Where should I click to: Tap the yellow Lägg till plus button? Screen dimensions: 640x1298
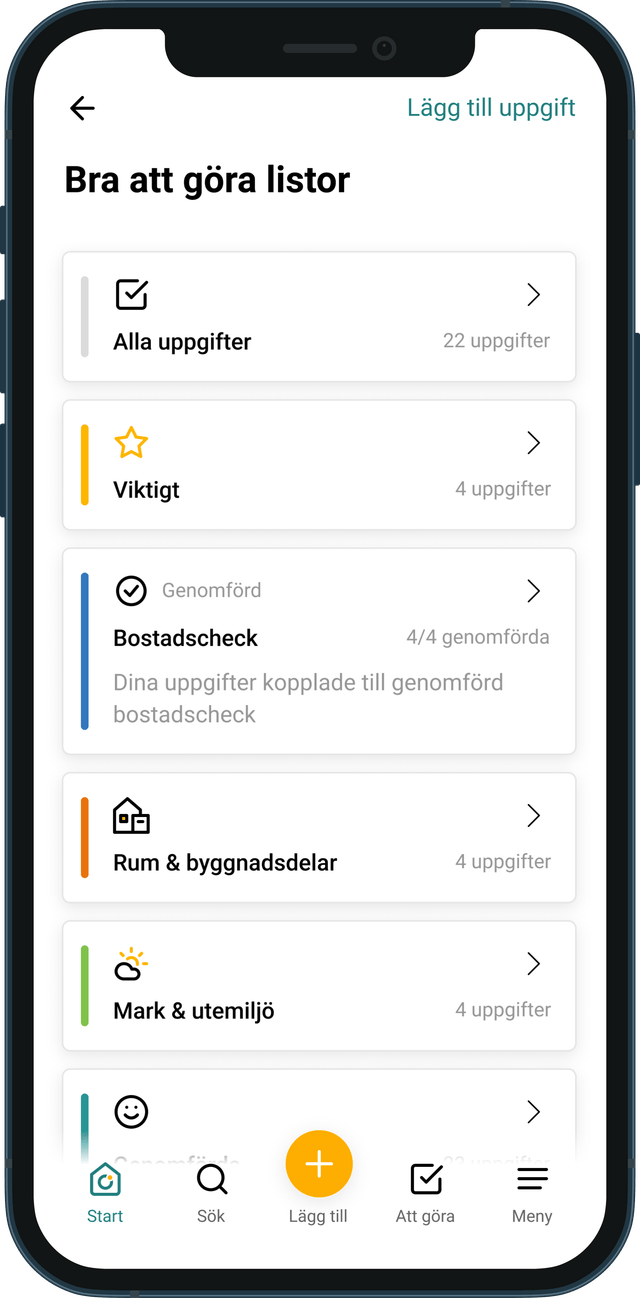tap(319, 1164)
